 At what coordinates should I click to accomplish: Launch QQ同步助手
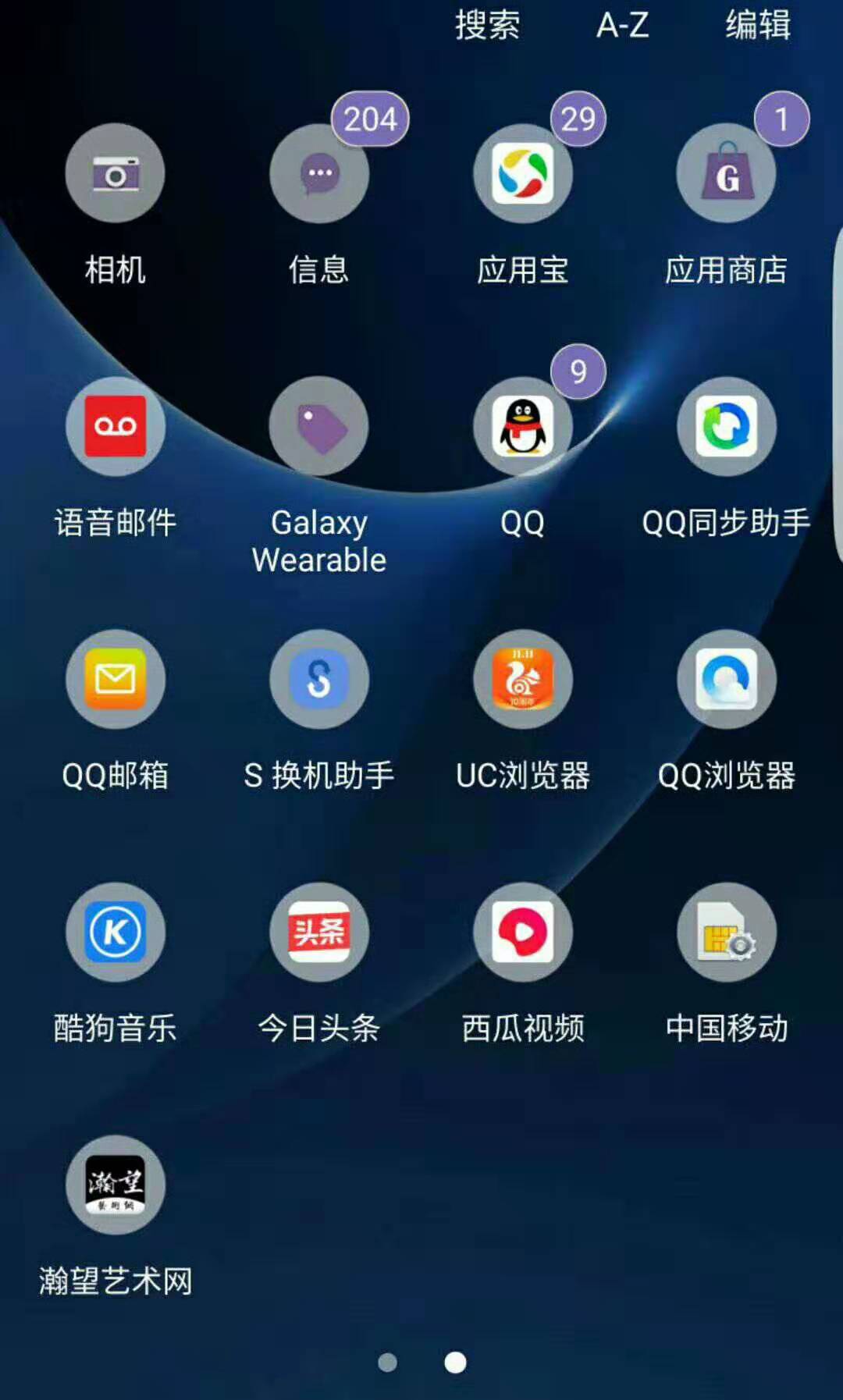point(727,426)
